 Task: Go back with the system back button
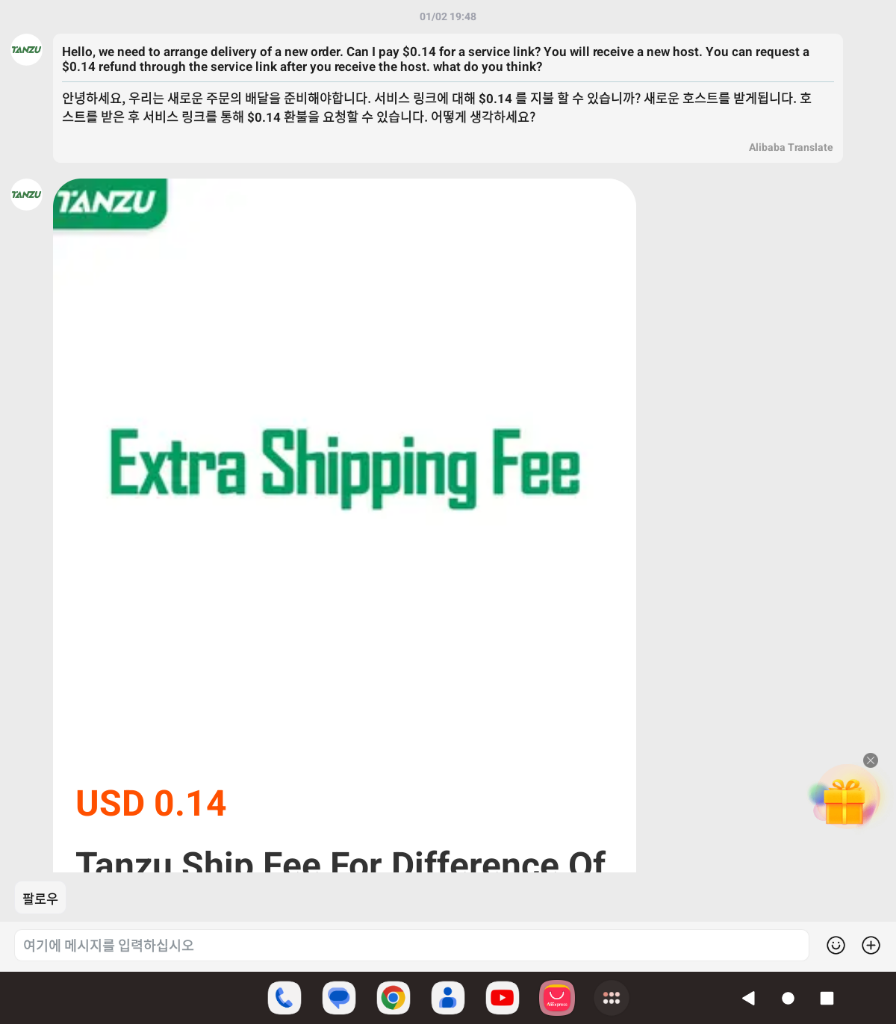pyautogui.click(x=748, y=998)
